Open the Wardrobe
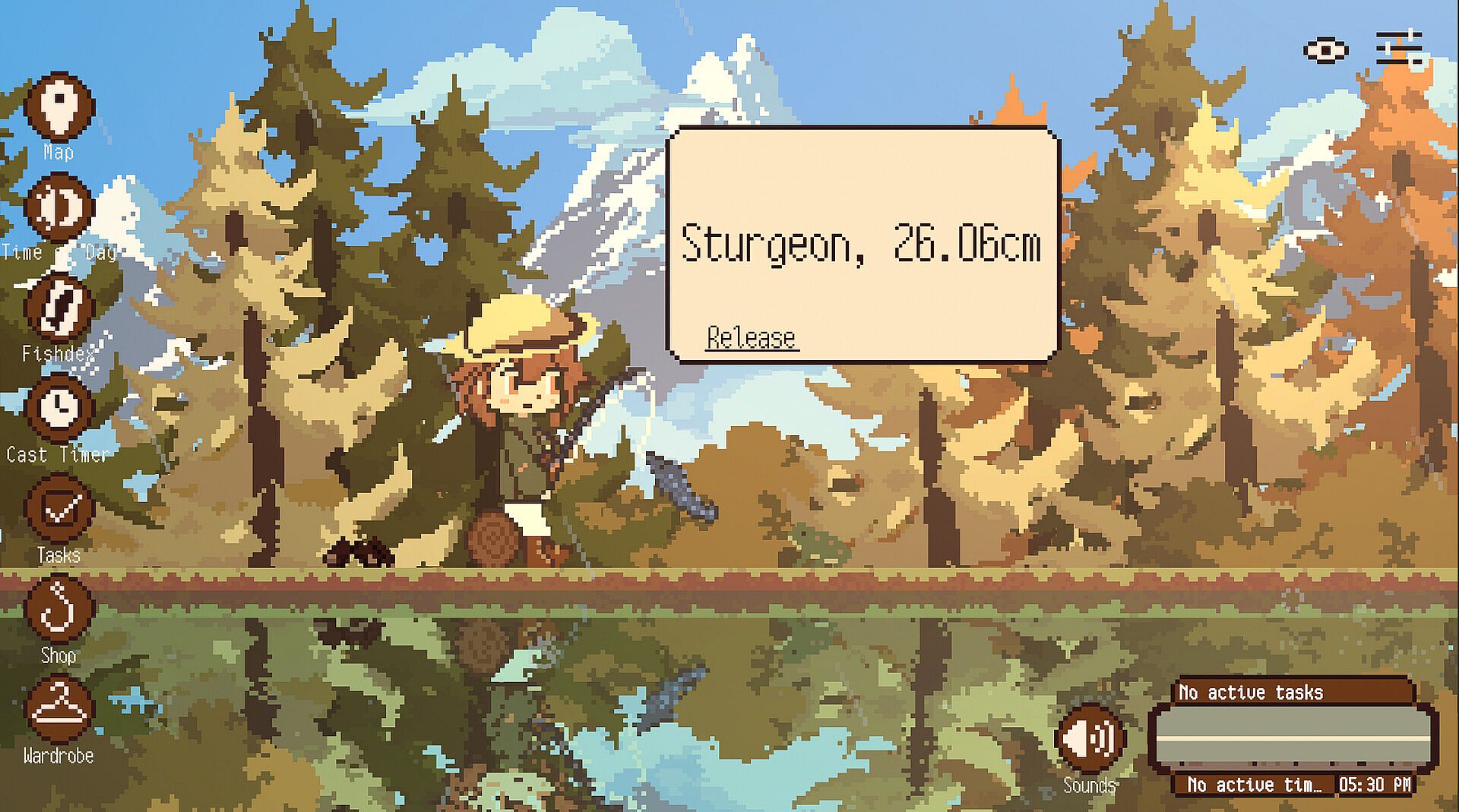The image size is (1459, 812). pyautogui.click(x=59, y=709)
